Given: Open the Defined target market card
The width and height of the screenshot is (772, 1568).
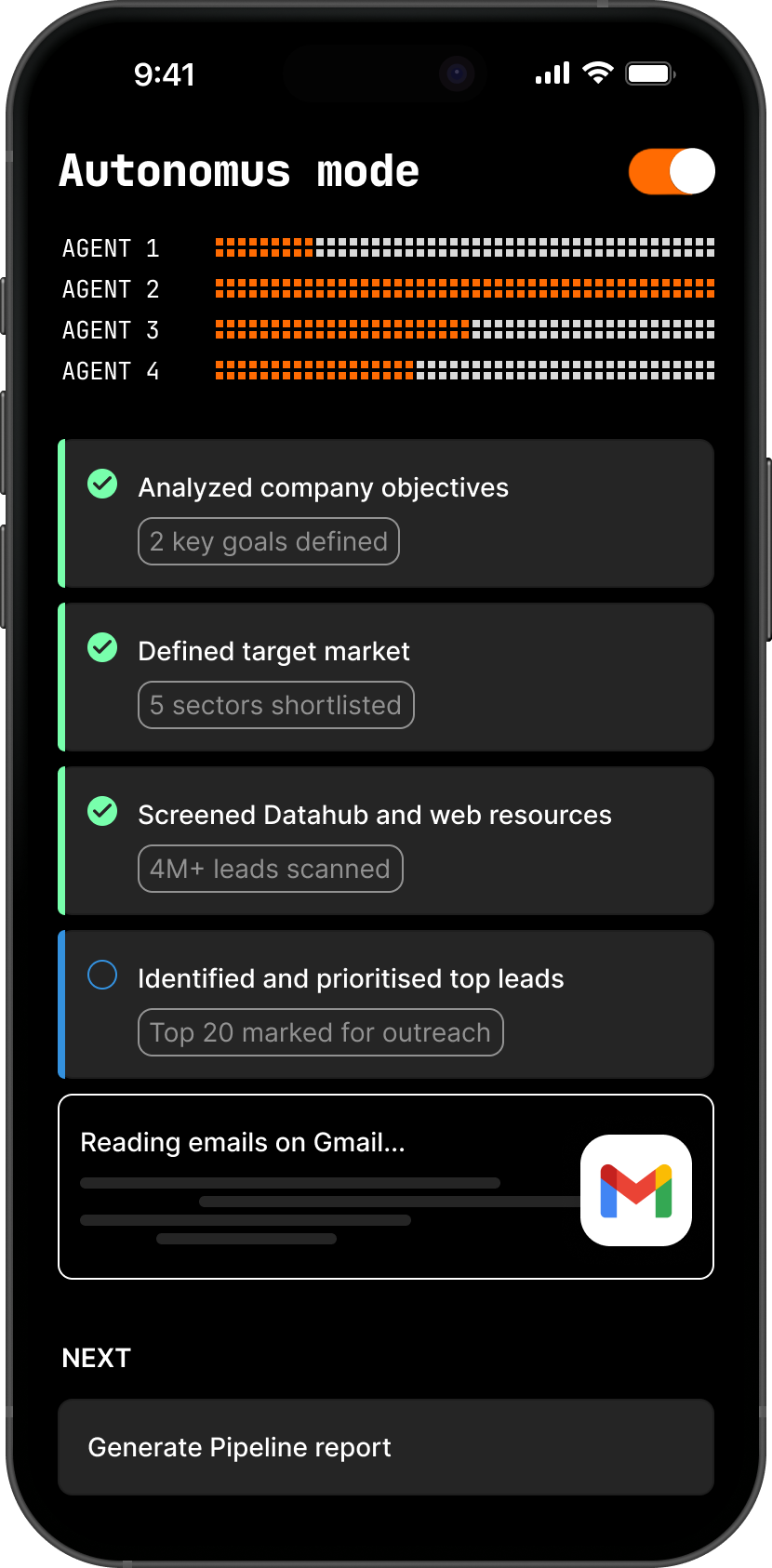Looking at the screenshot, I should [x=386, y=677].
